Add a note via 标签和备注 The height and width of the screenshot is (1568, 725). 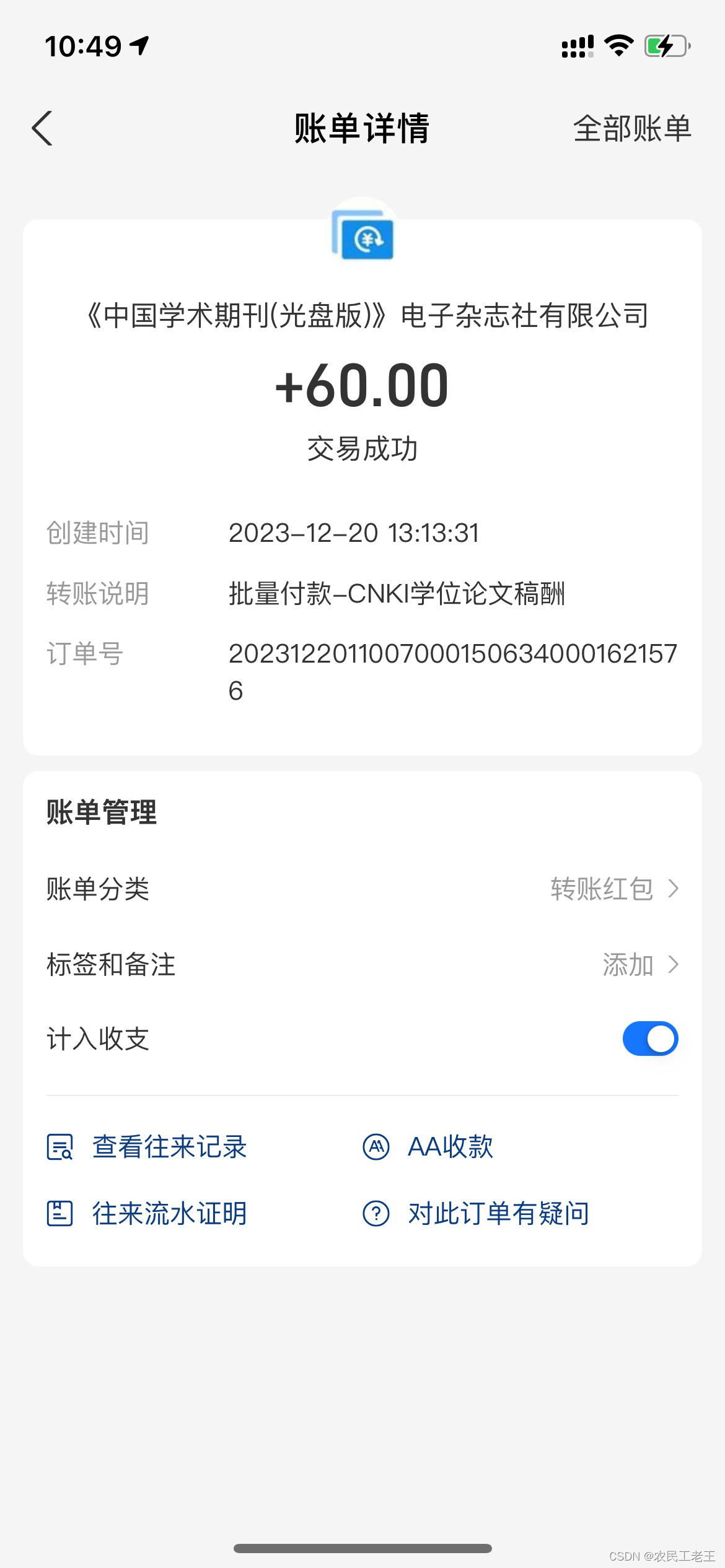(362, 965)
